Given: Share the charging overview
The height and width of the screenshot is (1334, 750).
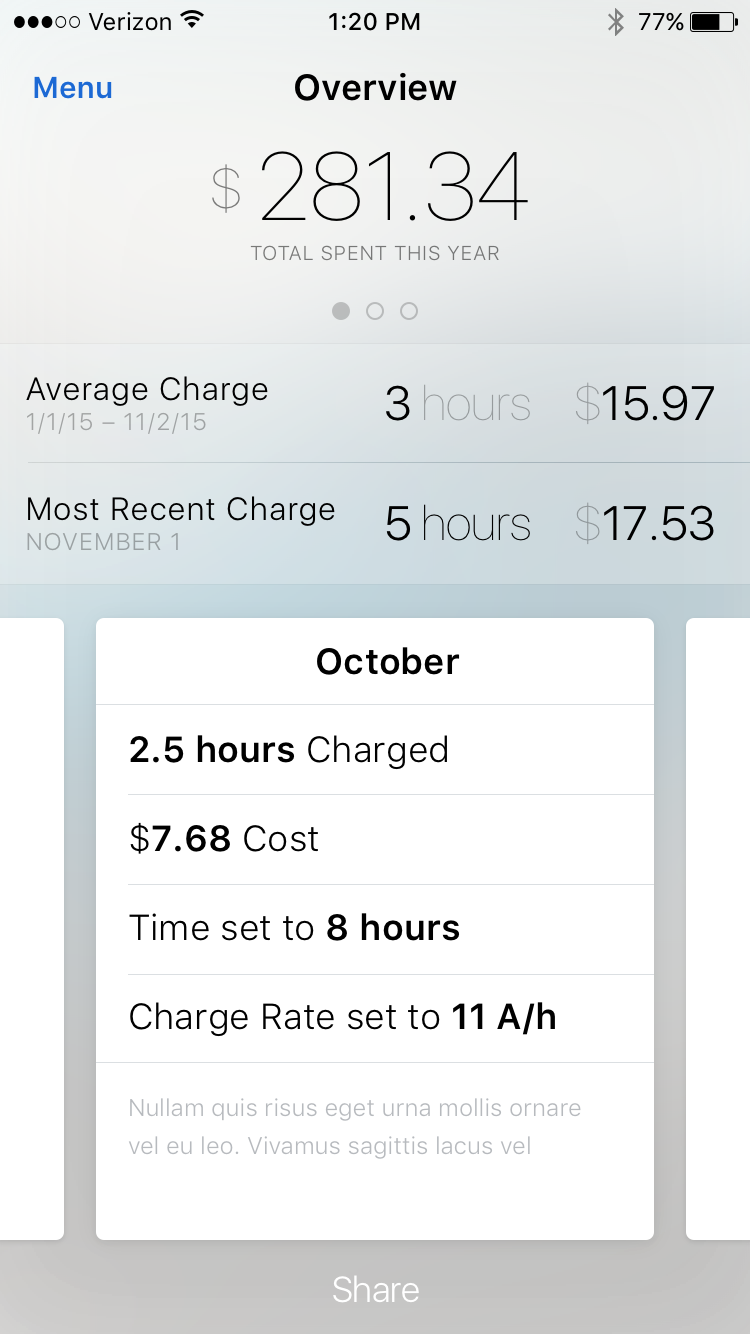Looking at the screenshot, I should click(x=375, y=1289).
